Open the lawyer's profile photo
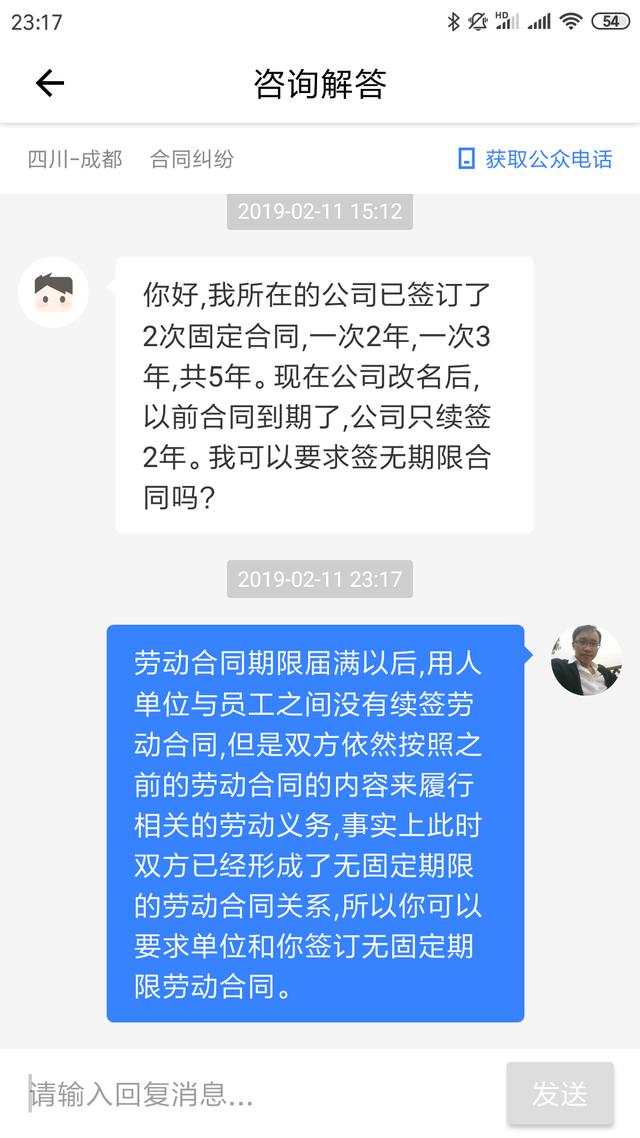 [586, 660]
